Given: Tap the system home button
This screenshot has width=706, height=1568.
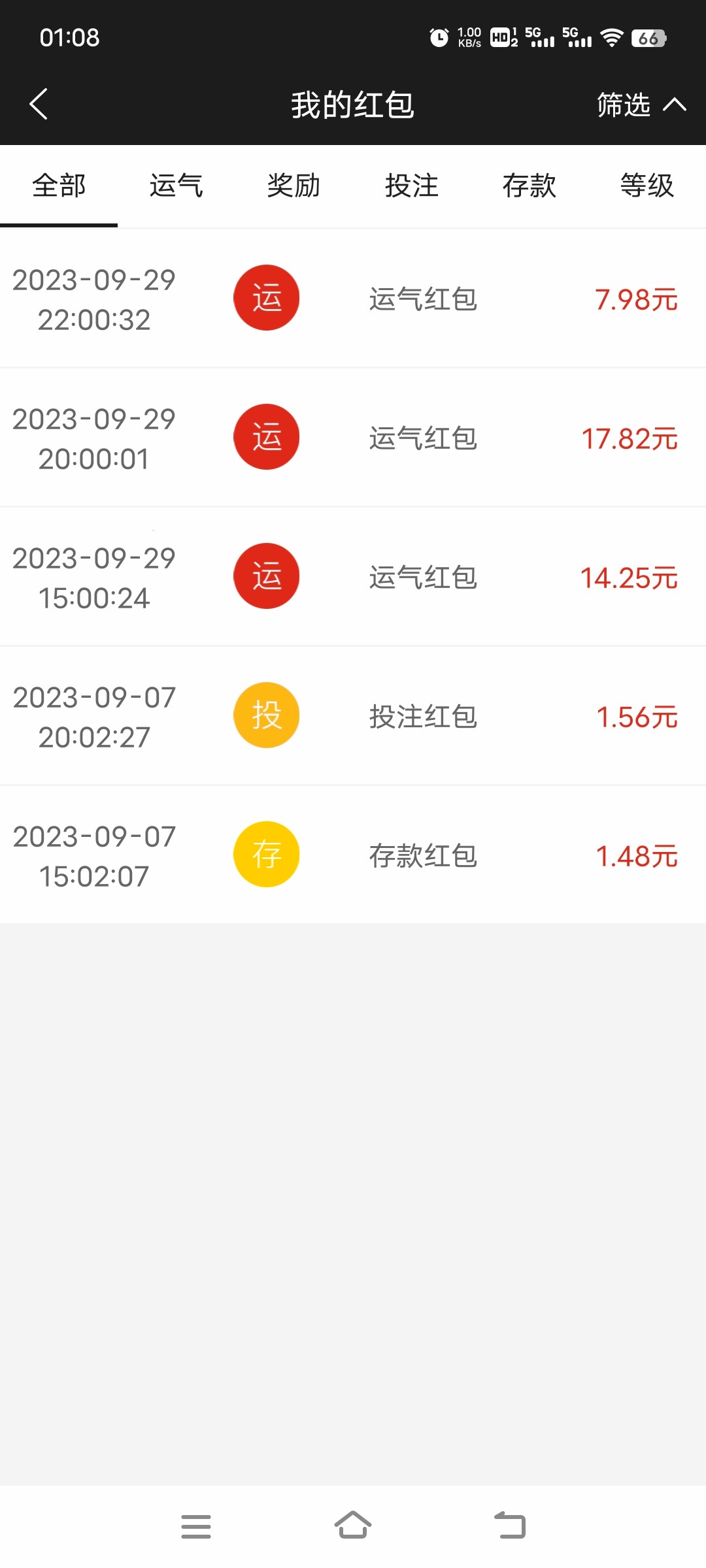Looking at the screenshot, I should [x=353, y=1526].
